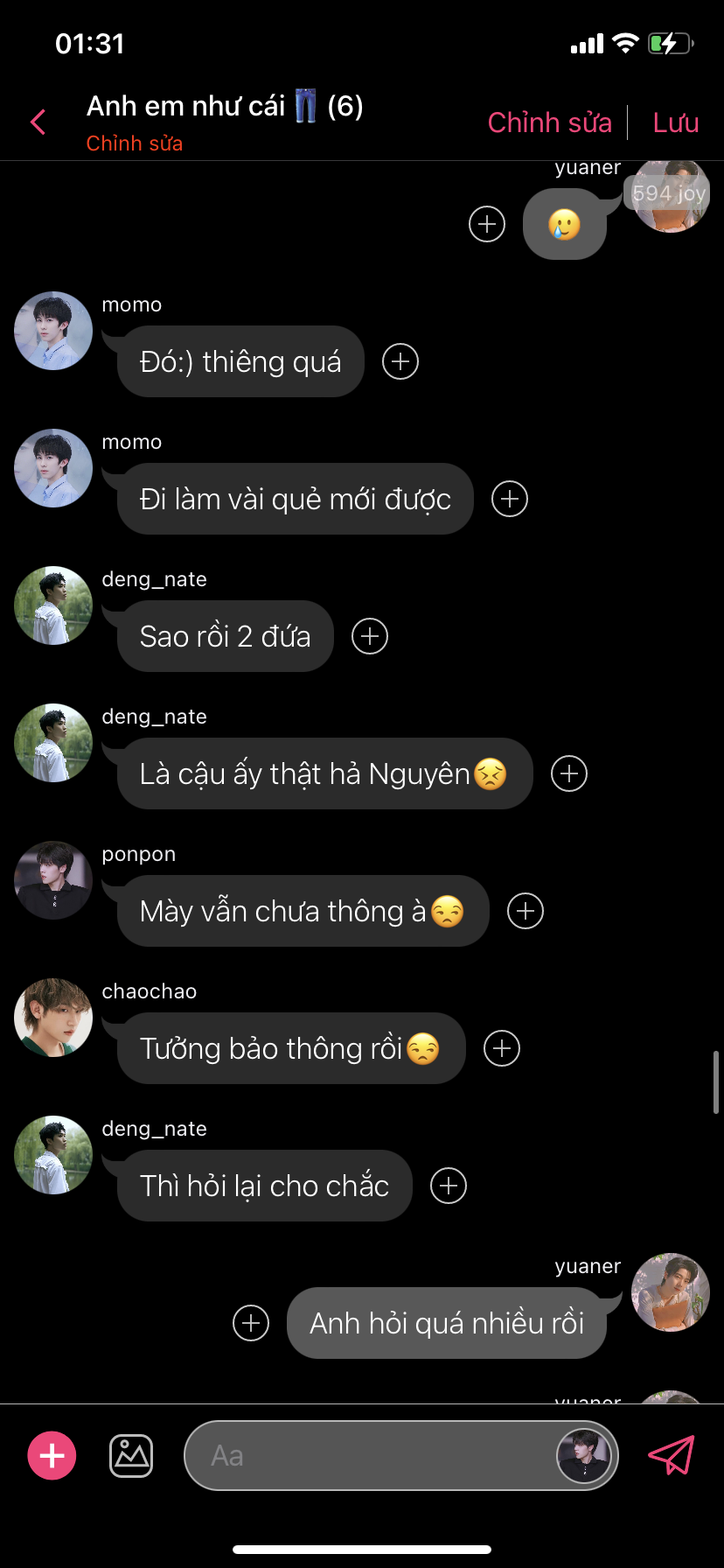Tap Lưu to save

click(675, 122)
